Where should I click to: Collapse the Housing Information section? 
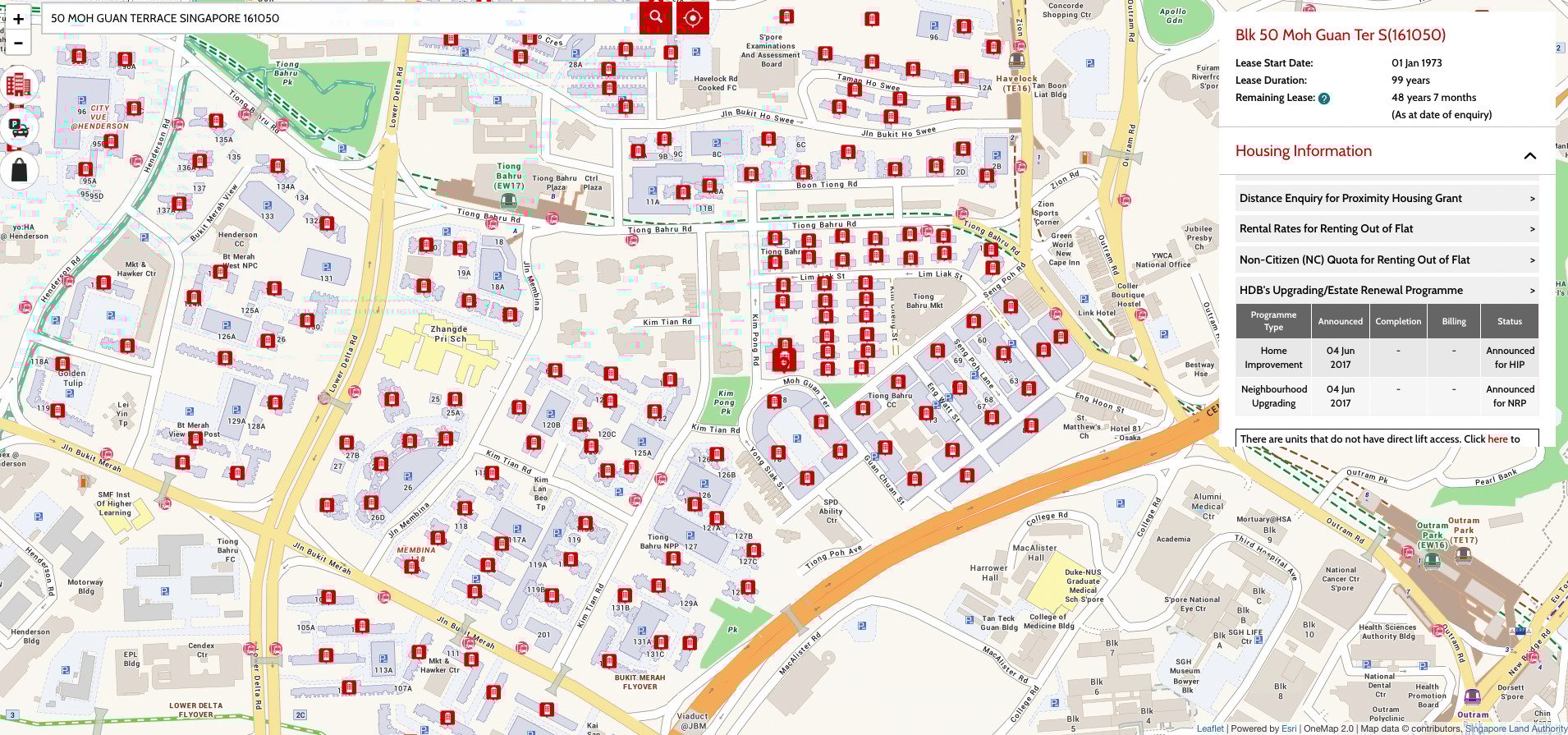click(x=1529, y=155)
